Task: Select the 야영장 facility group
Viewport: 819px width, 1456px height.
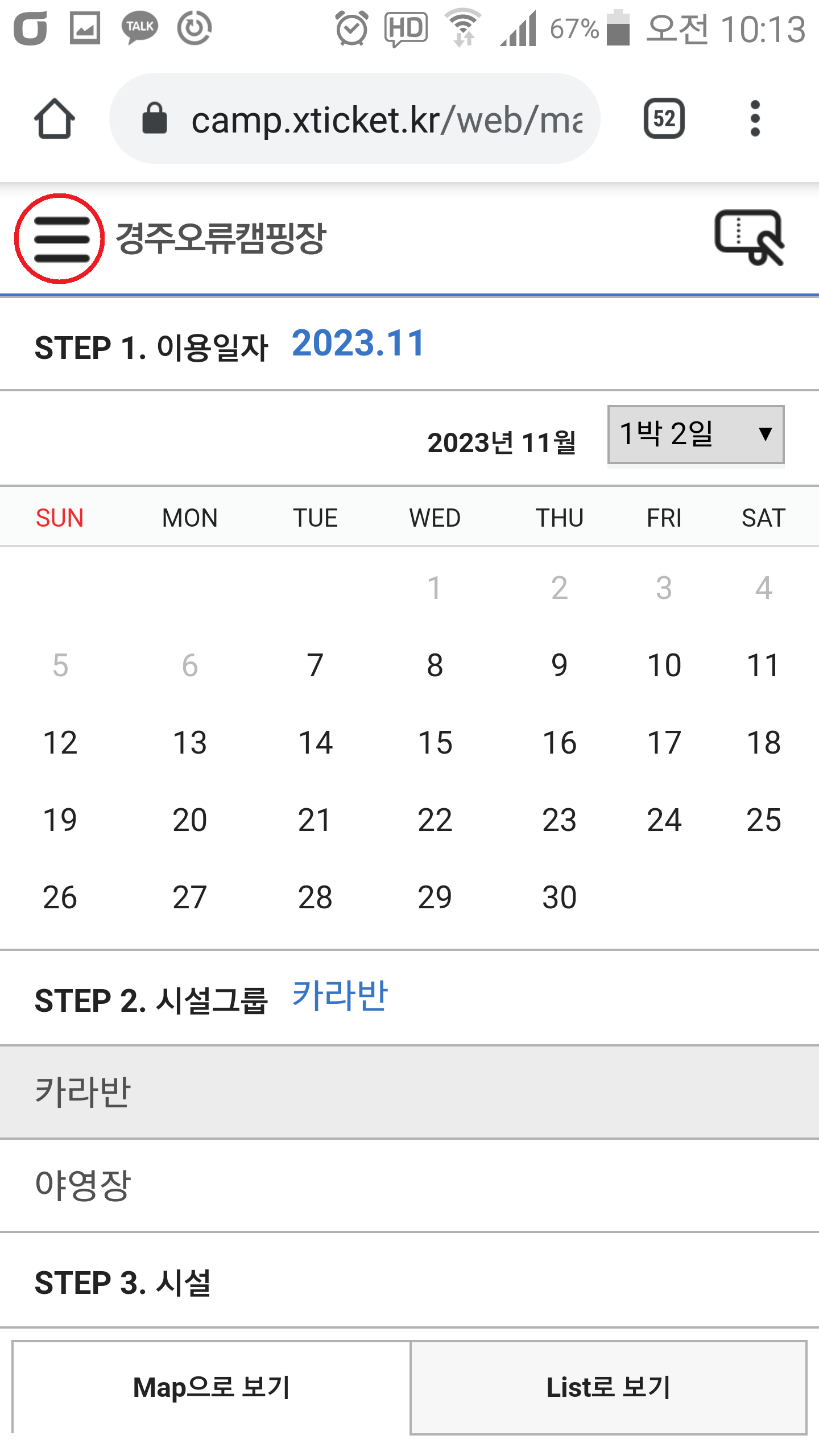Action: coord(409,1185)
